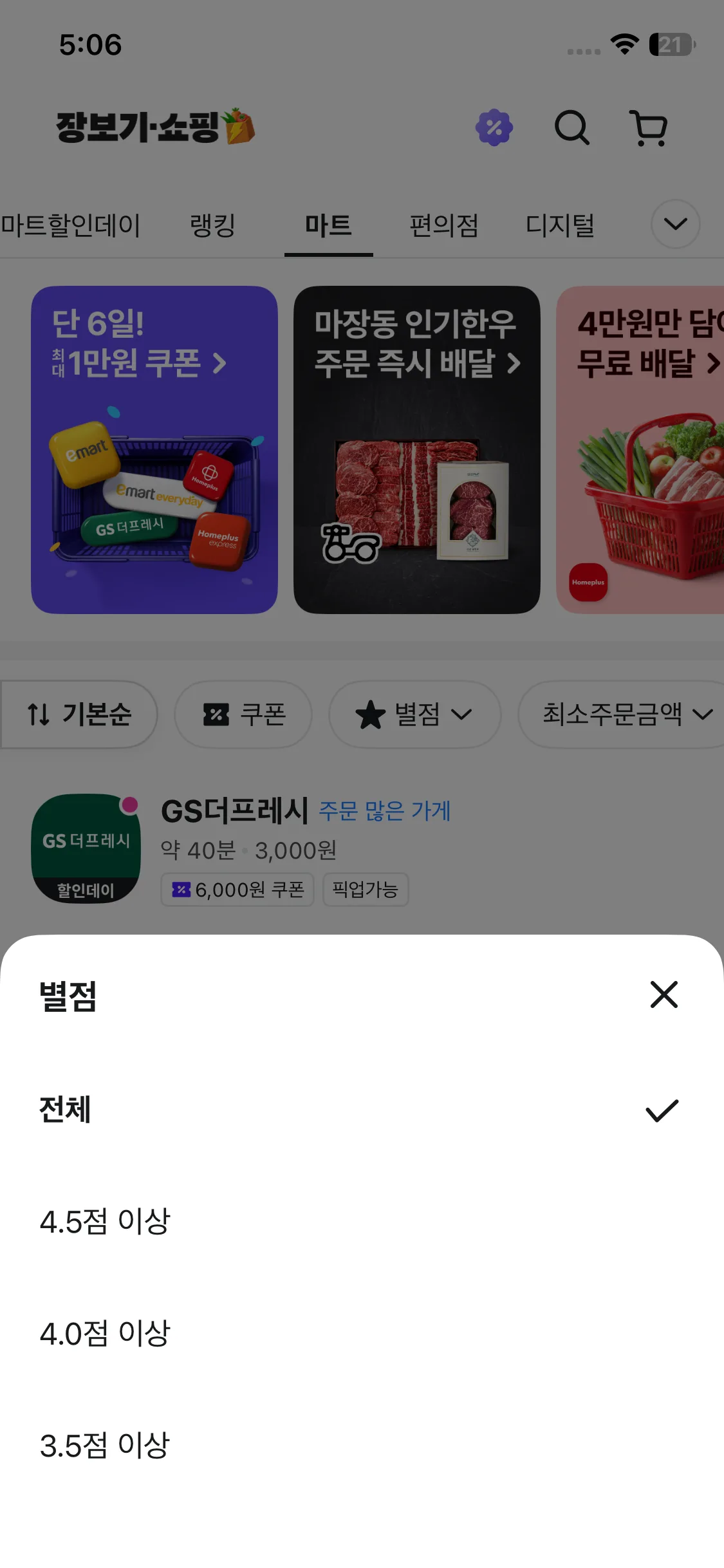
Task: Open the search icon
Action: (x=572, y=128)
